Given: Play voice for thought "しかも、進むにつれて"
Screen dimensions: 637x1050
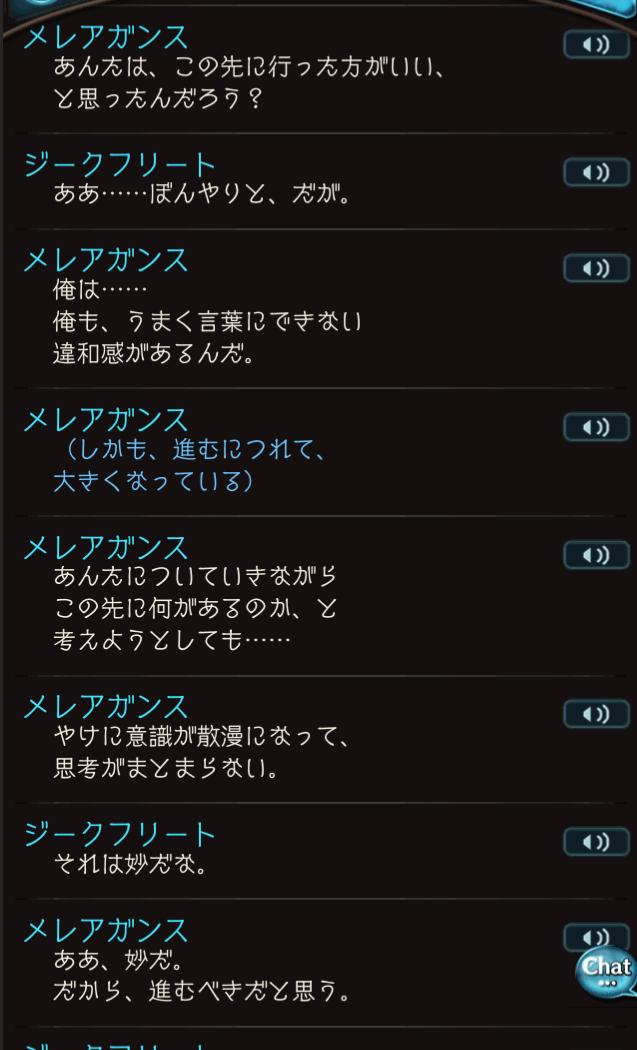Looking at the screenshot, I should point(596,427).
